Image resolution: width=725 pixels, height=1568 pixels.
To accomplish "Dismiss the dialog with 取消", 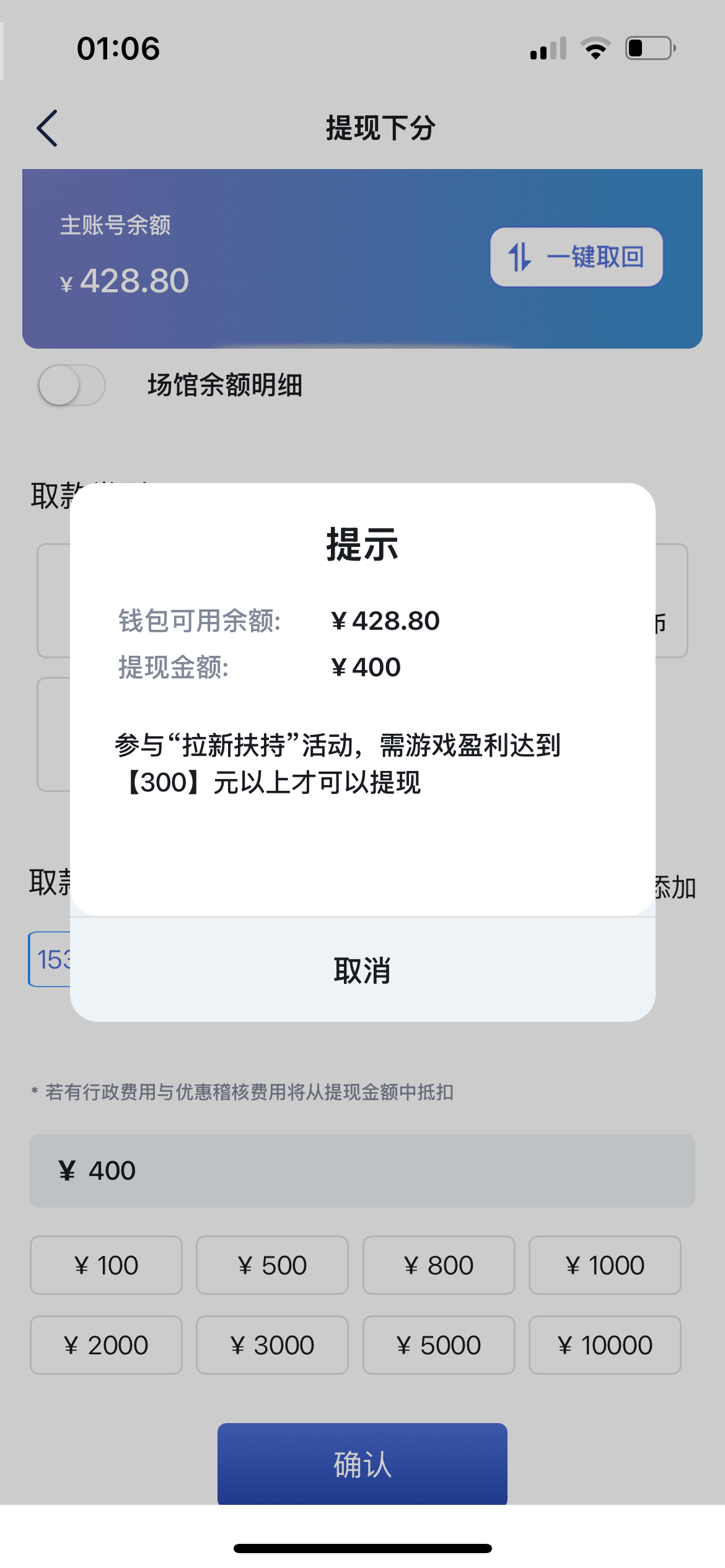I will [362, 970].
